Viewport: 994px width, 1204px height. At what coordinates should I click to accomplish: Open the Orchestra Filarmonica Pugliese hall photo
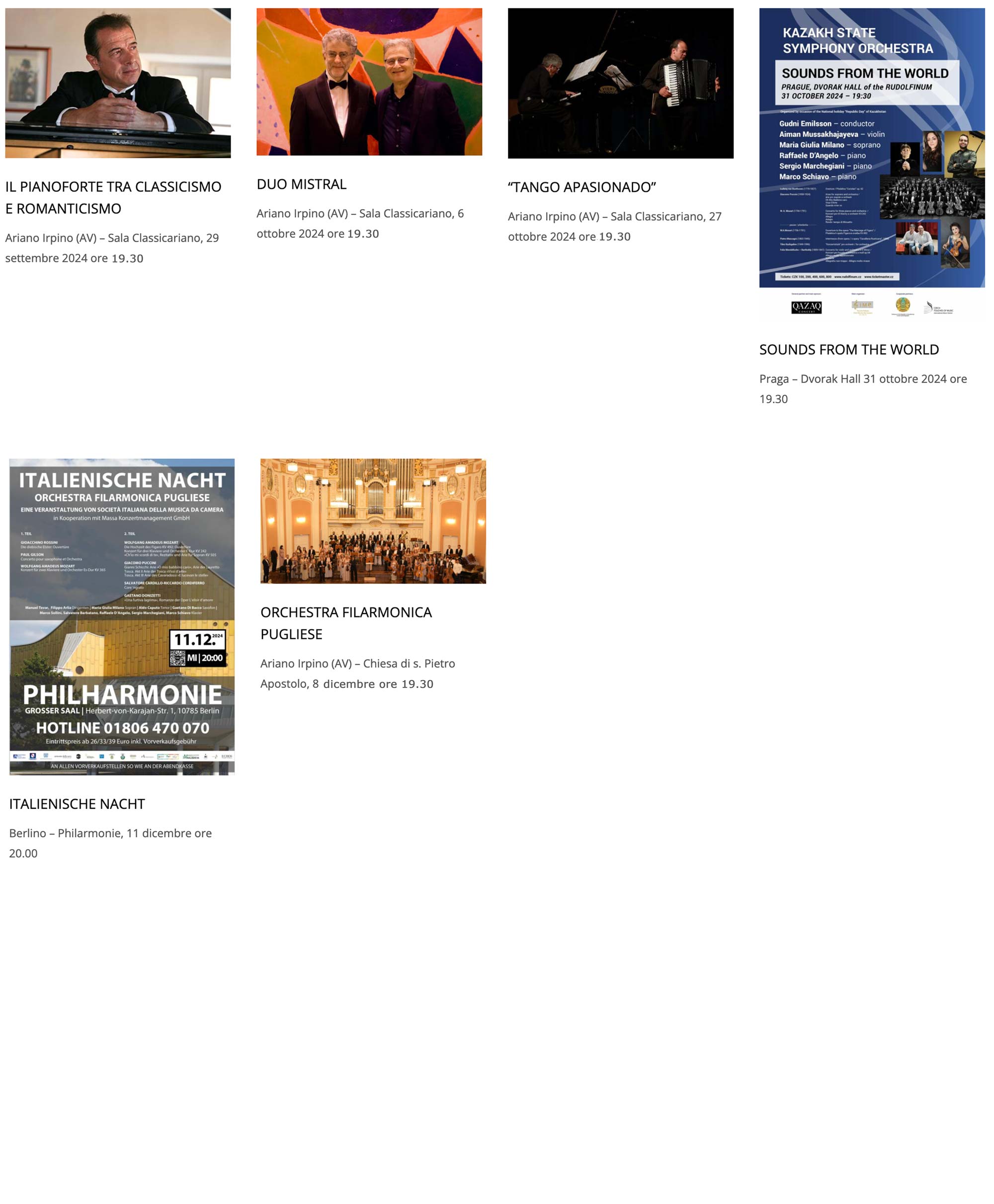pos(373,520)
